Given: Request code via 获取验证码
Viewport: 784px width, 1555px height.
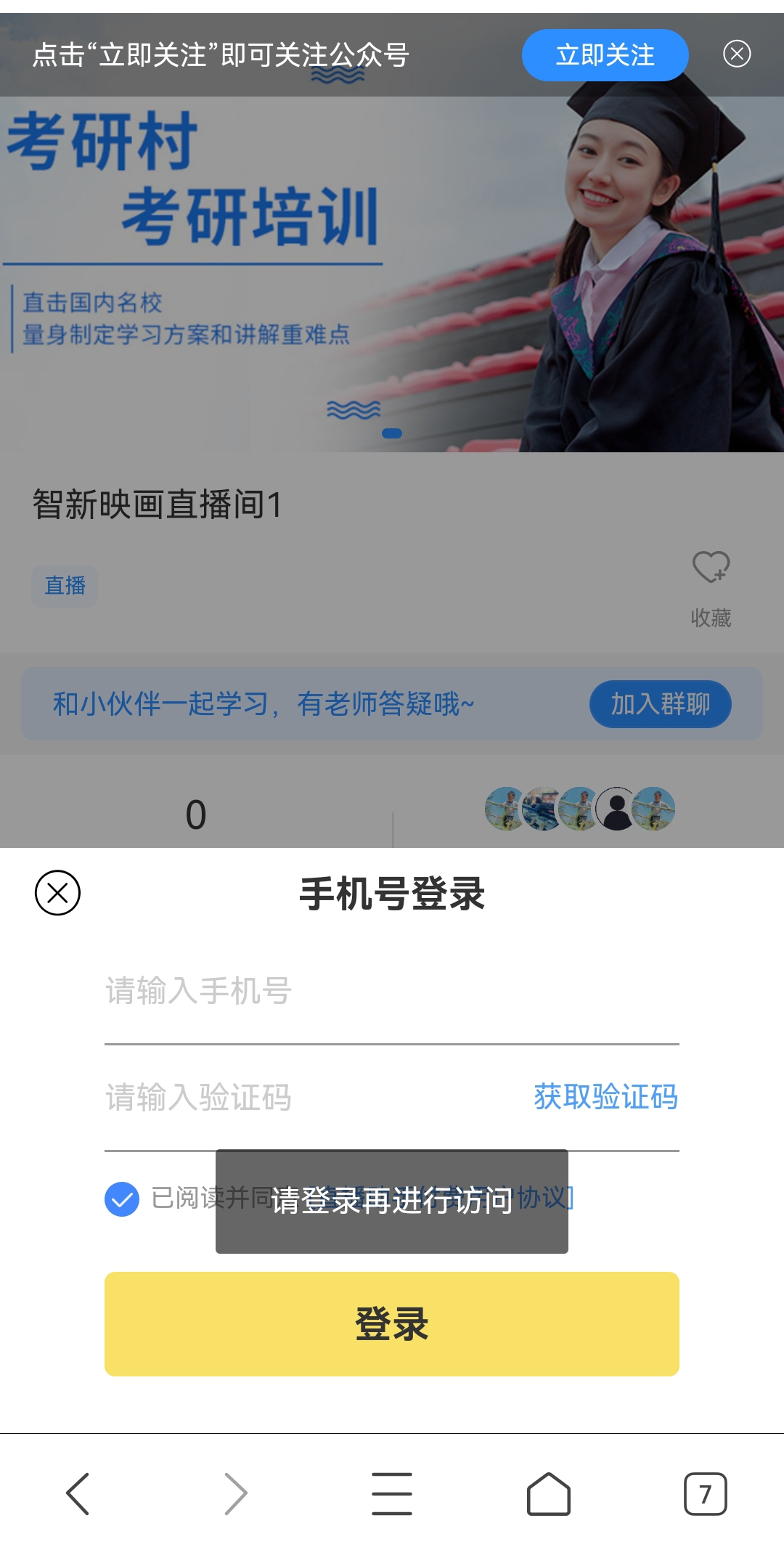Looking at the screenshot, I should 605,1097.
